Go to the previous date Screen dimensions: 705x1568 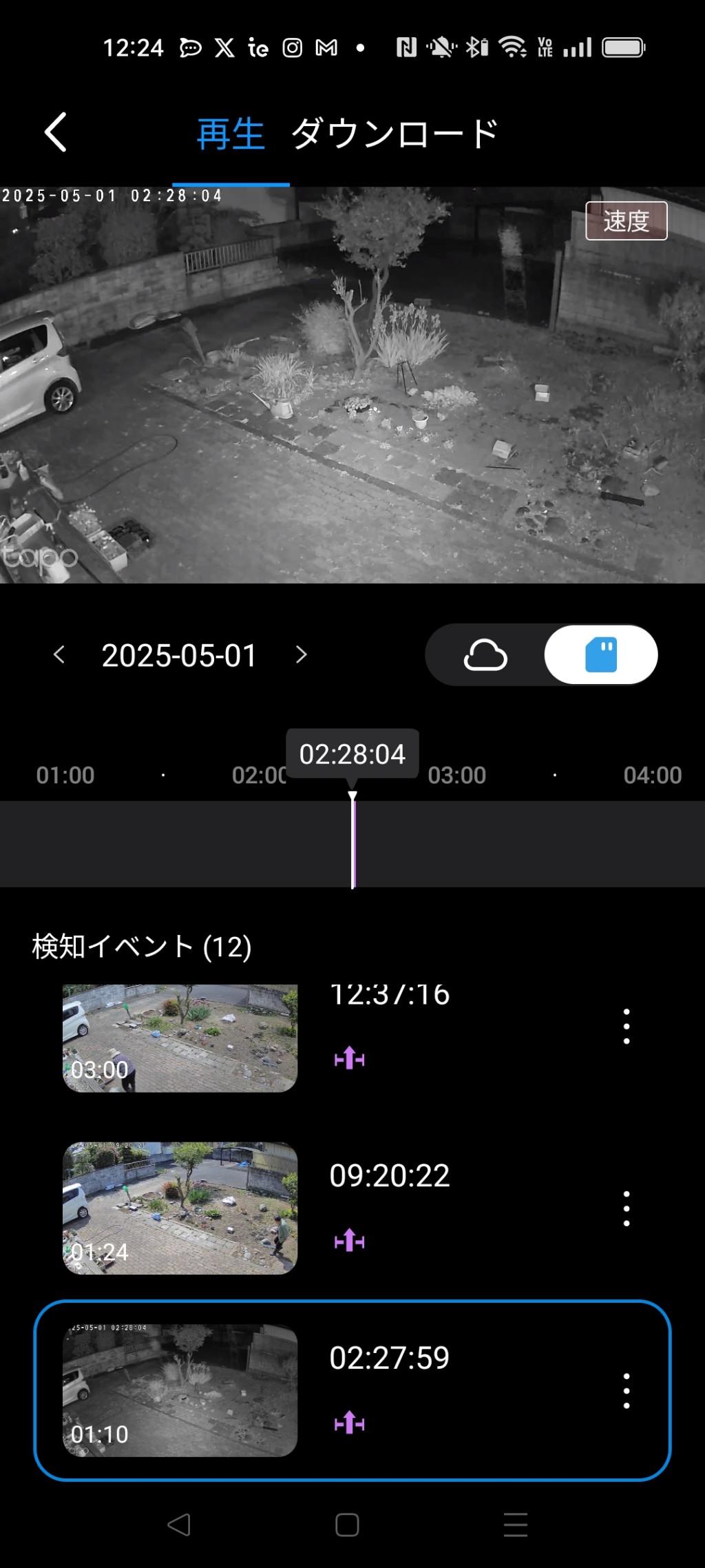click(59, 654)
